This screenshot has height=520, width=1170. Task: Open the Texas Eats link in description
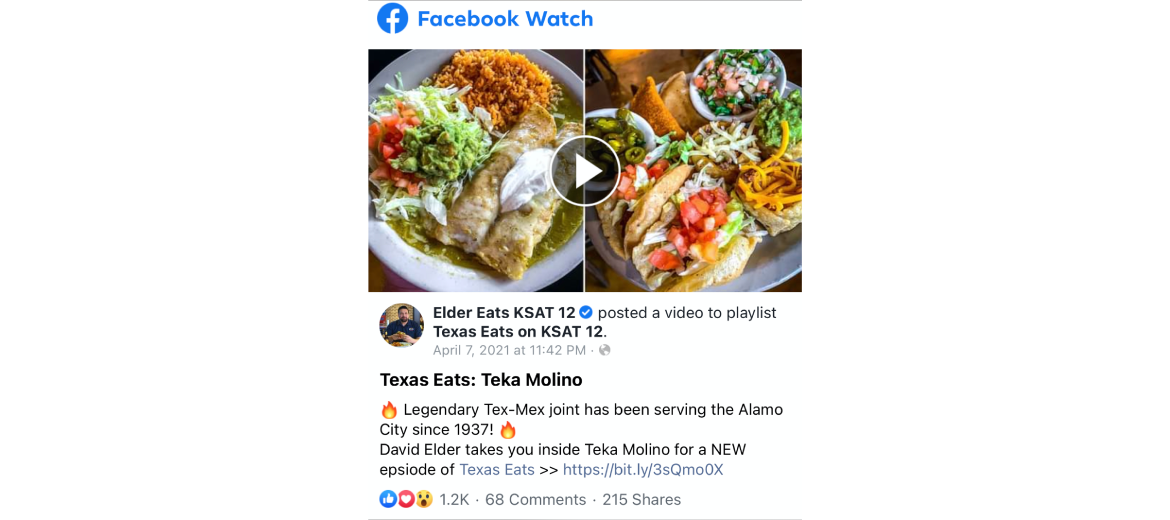click(496, 470)
